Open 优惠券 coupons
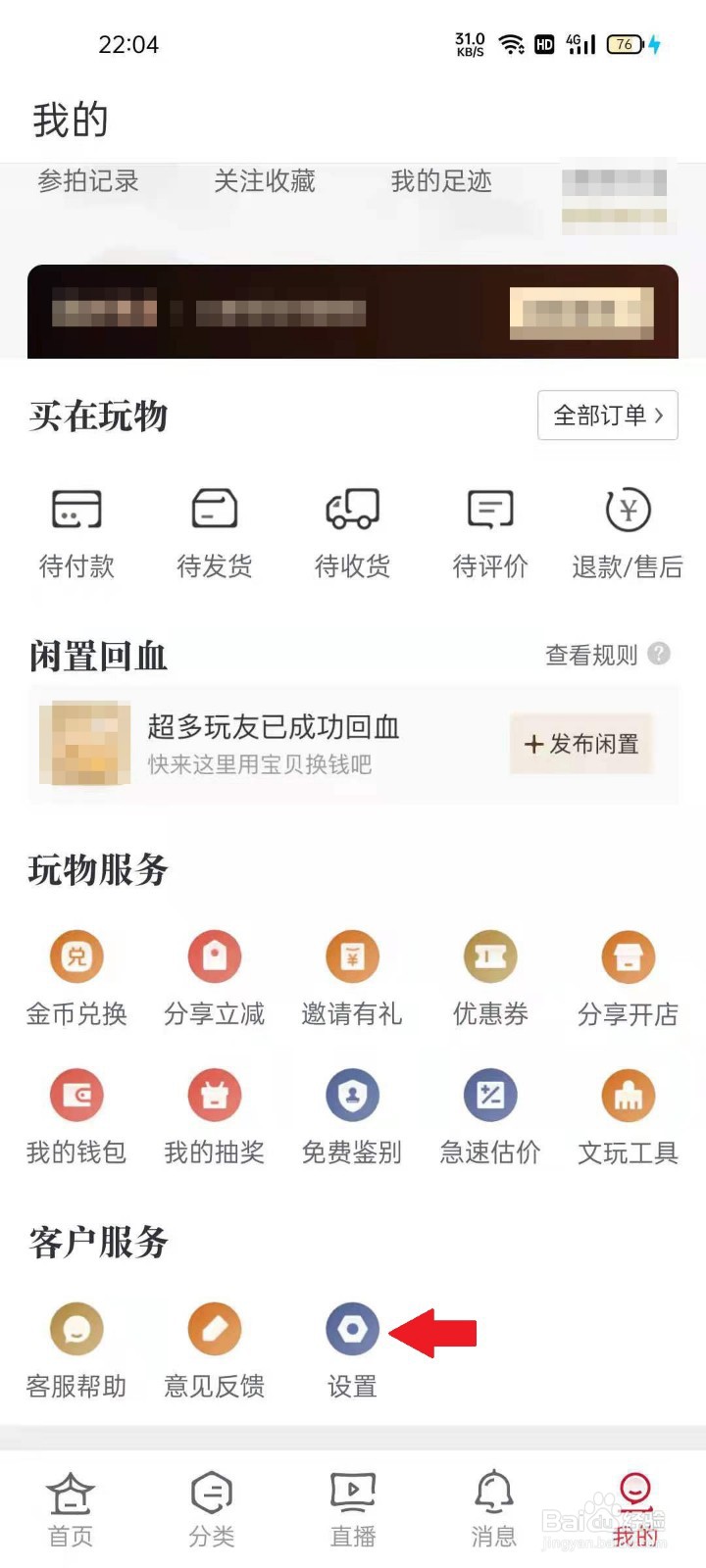The width and height of the screenshot is (706, 1568). tap(490, 978)
